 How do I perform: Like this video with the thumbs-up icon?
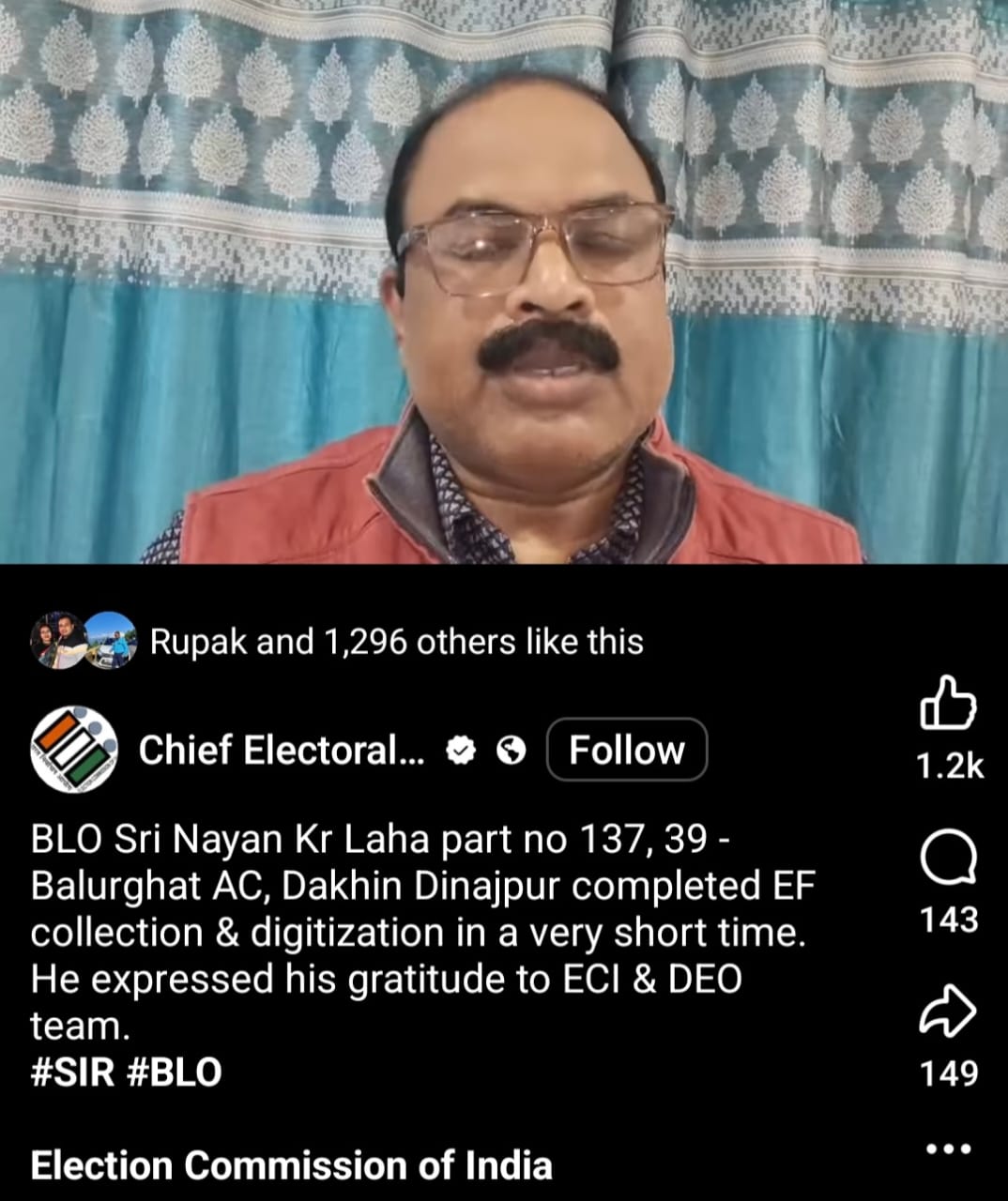[x=949, y=703]
